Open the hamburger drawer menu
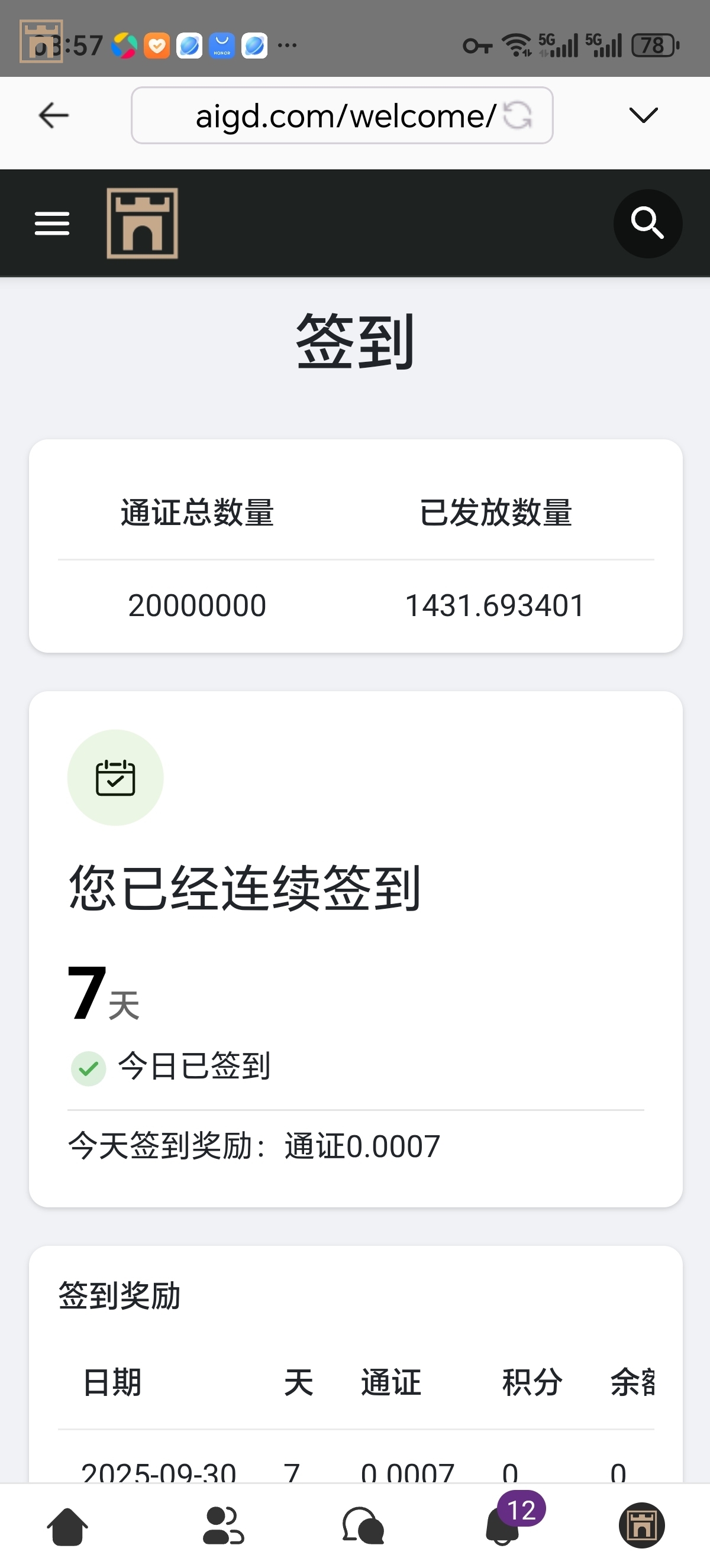The image size is (710, 1568). coord(51,223)
